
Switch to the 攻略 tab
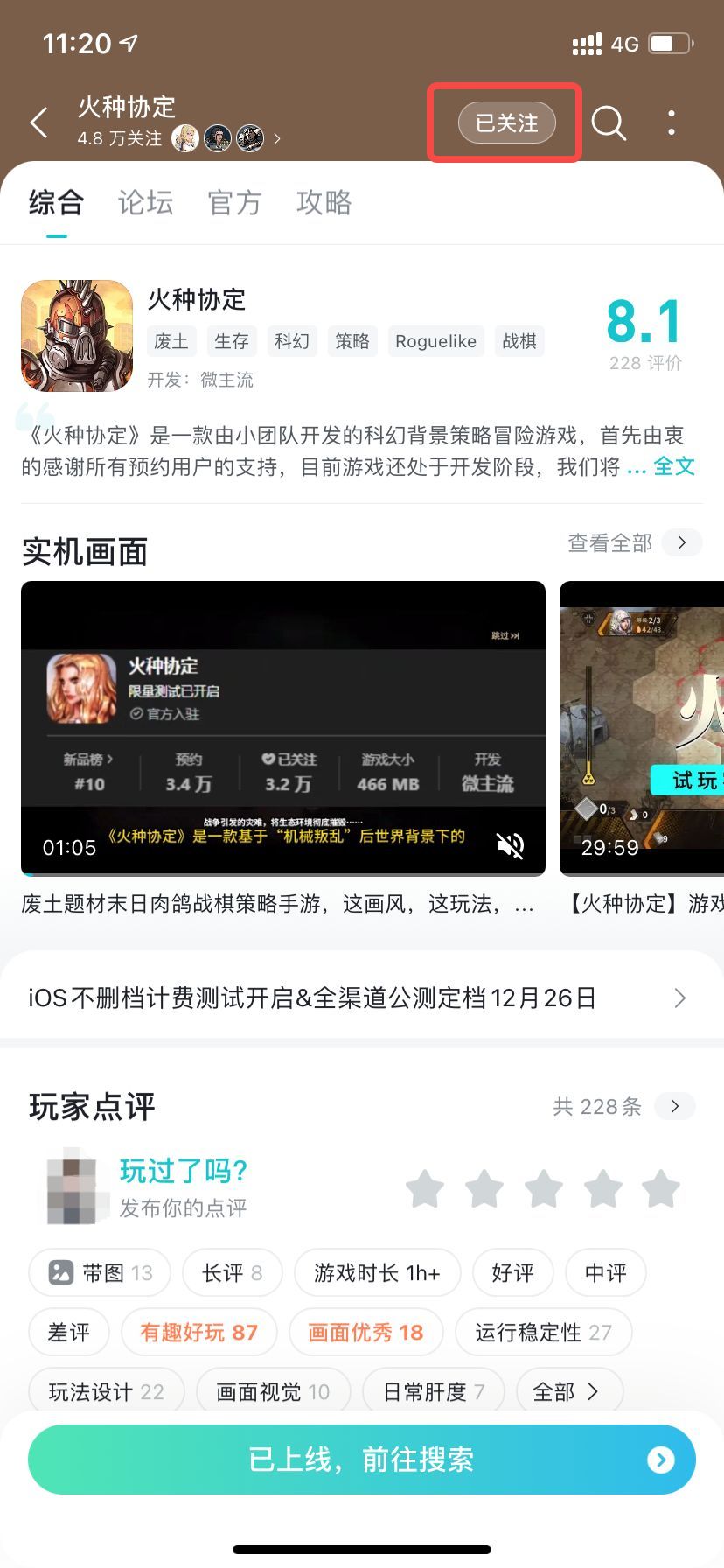[324, 203]
